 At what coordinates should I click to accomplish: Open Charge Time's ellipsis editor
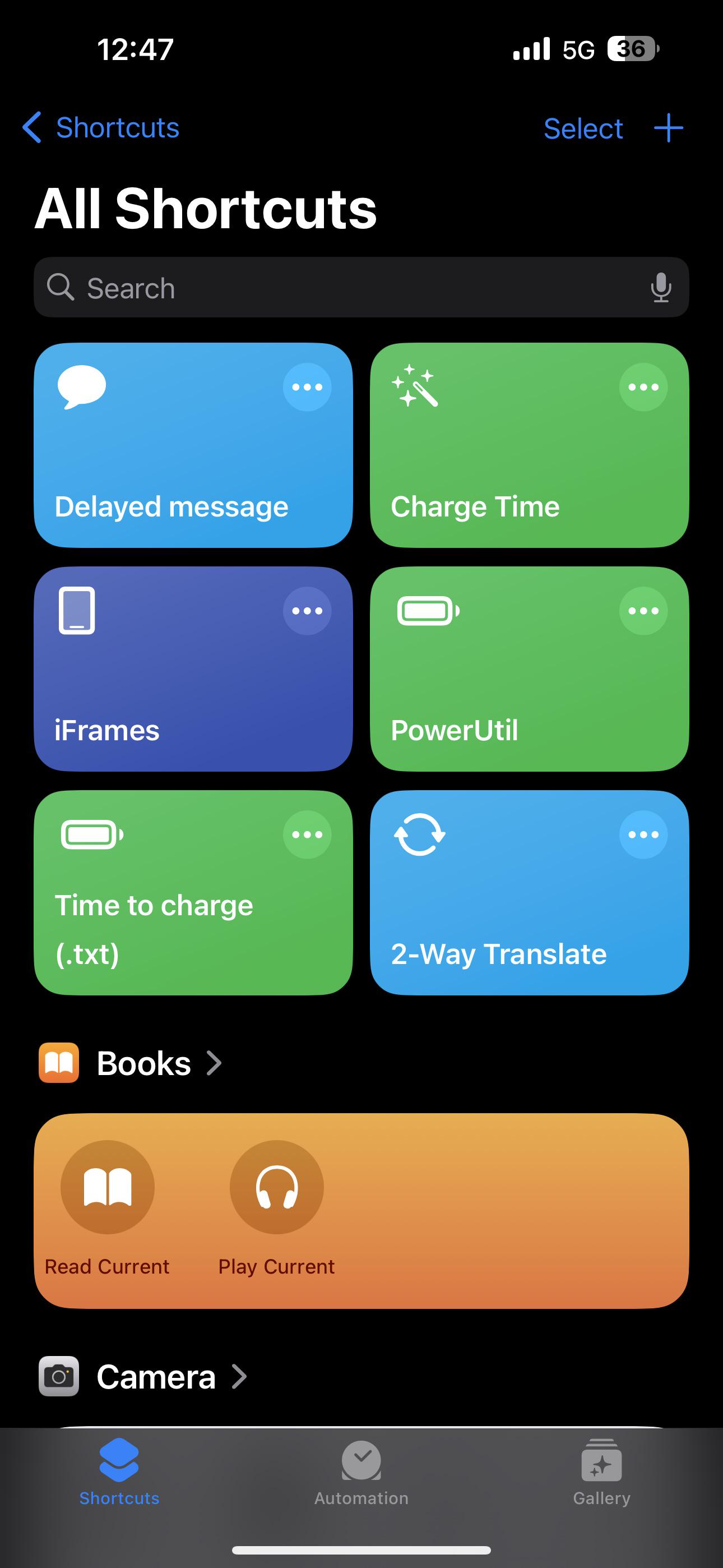643,387
